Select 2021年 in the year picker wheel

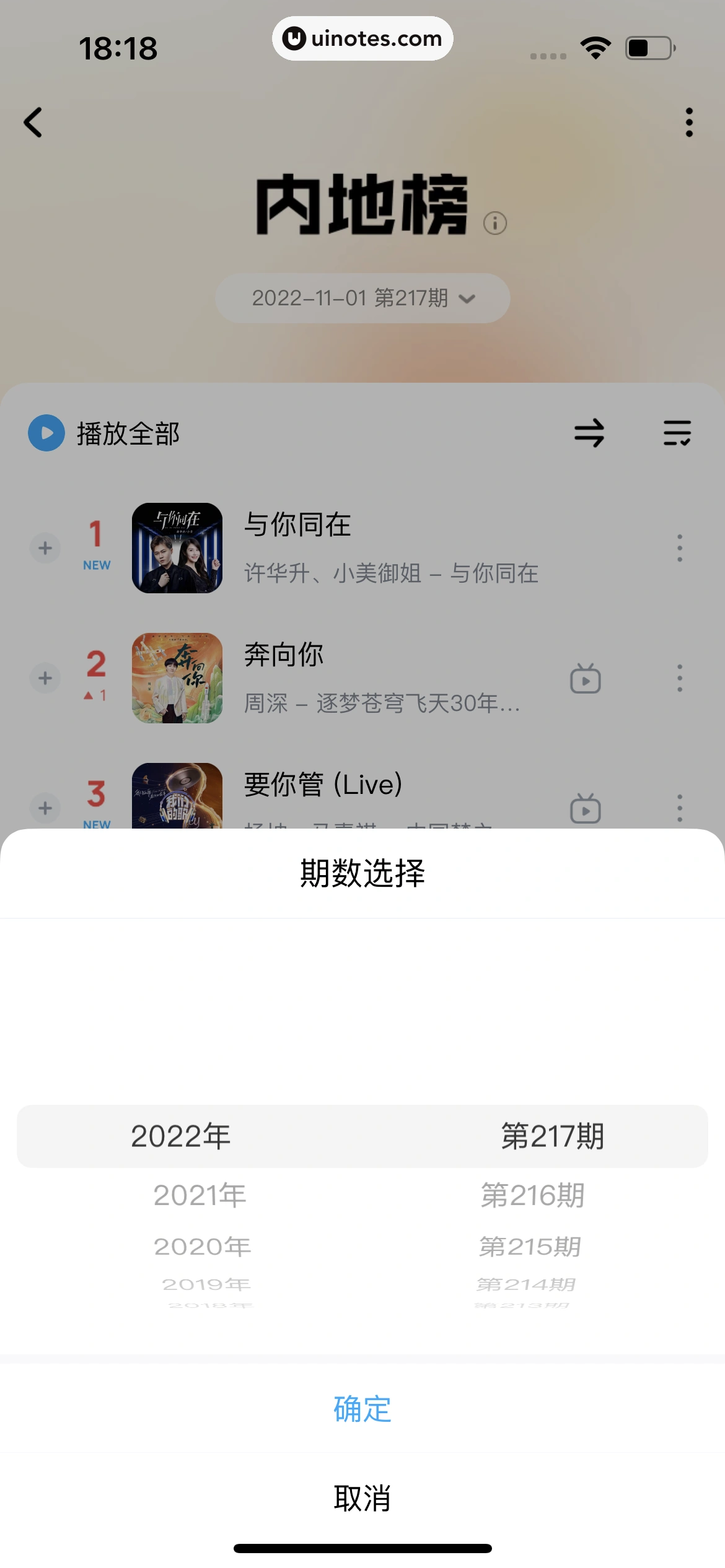[200, 1195]
